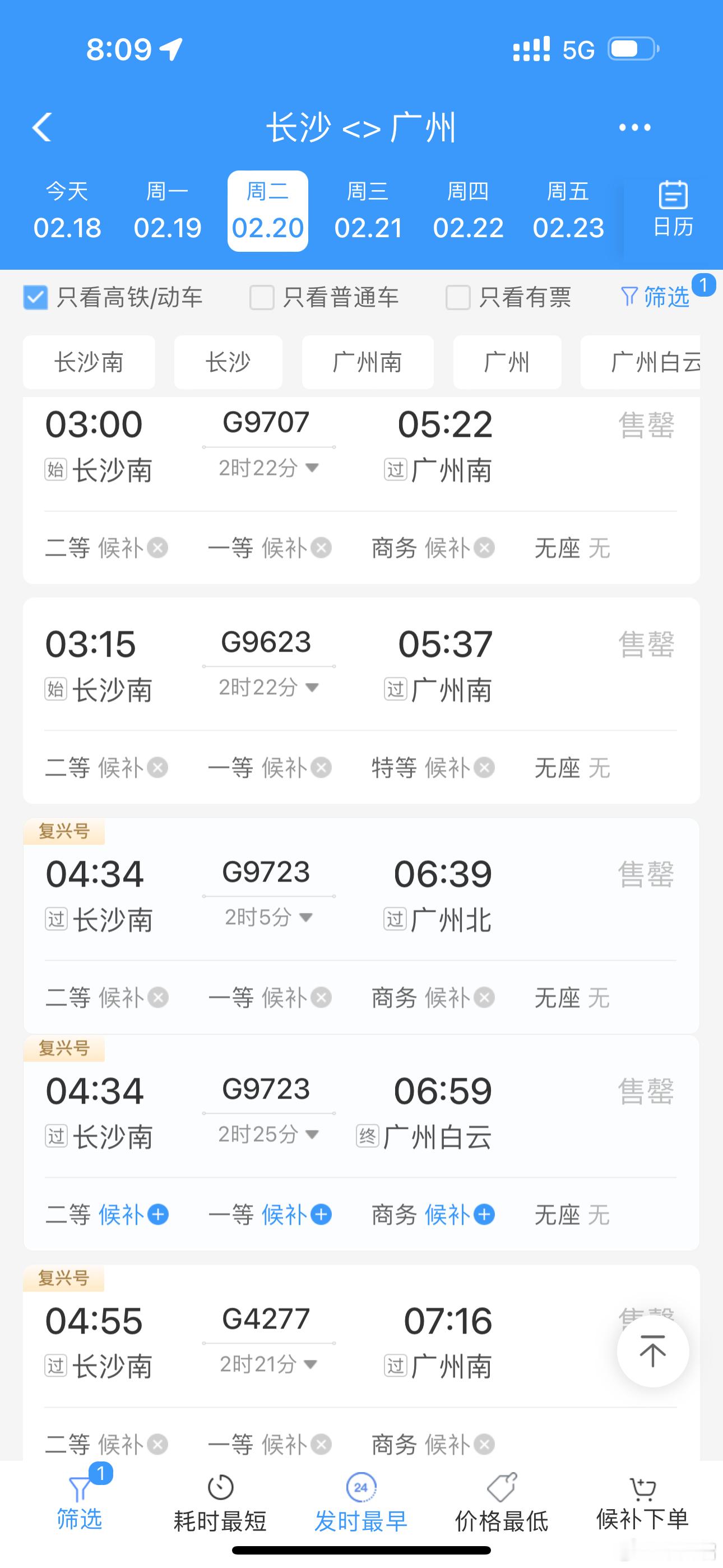Add 二等 候补 for G9723 to 广州白云
723x1568 pixels.
133,1214
